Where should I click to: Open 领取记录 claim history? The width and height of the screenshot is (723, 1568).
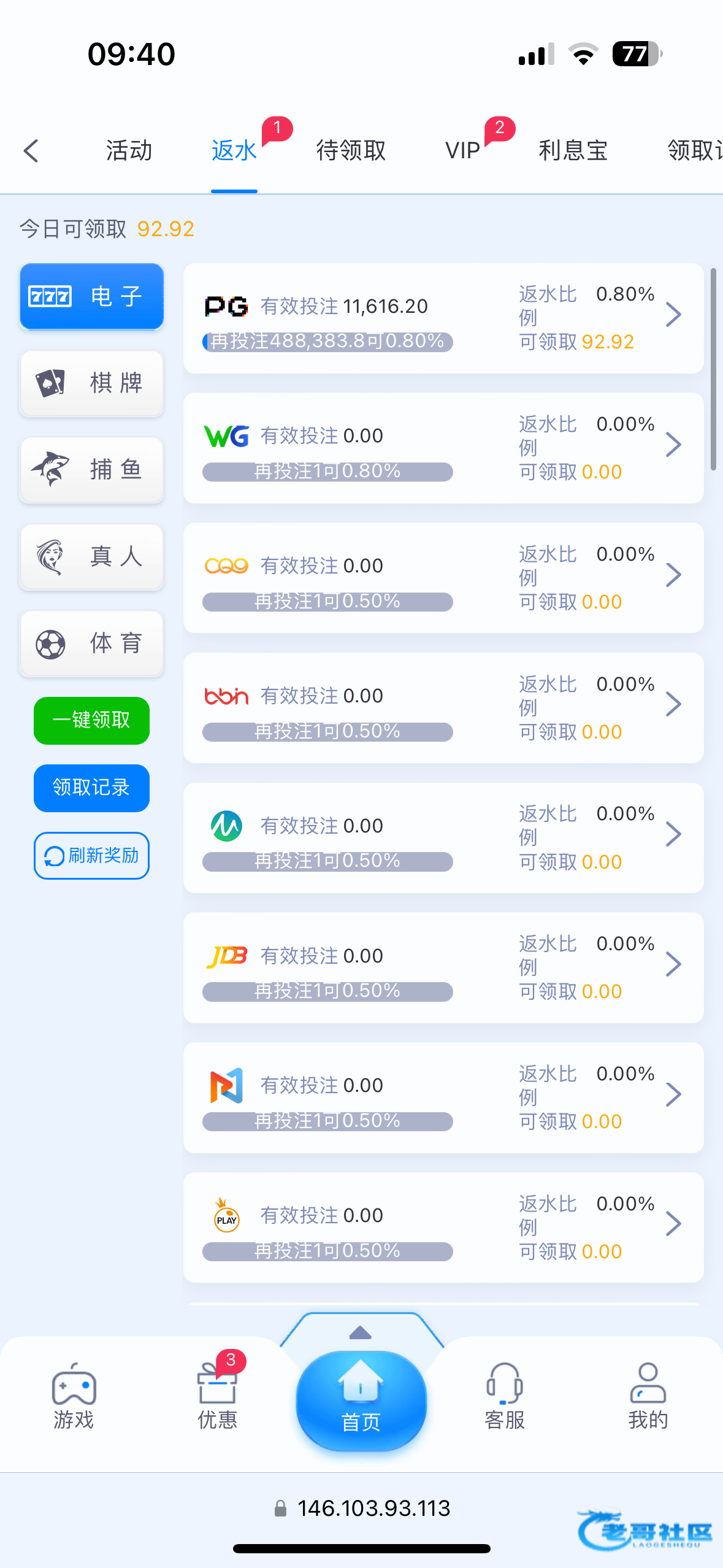[x=91, y=788]
